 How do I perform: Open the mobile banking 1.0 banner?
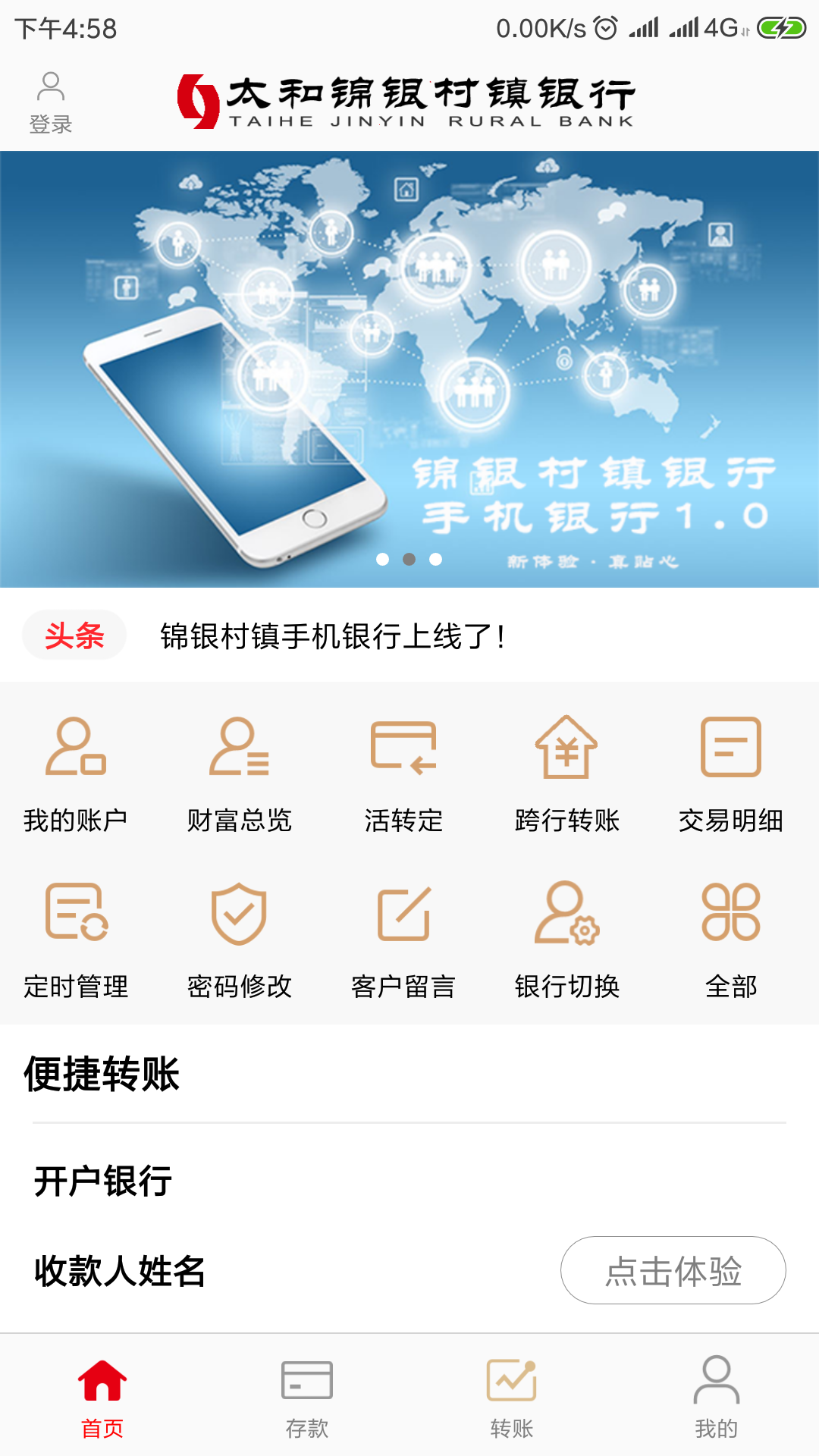coord(409,369)
